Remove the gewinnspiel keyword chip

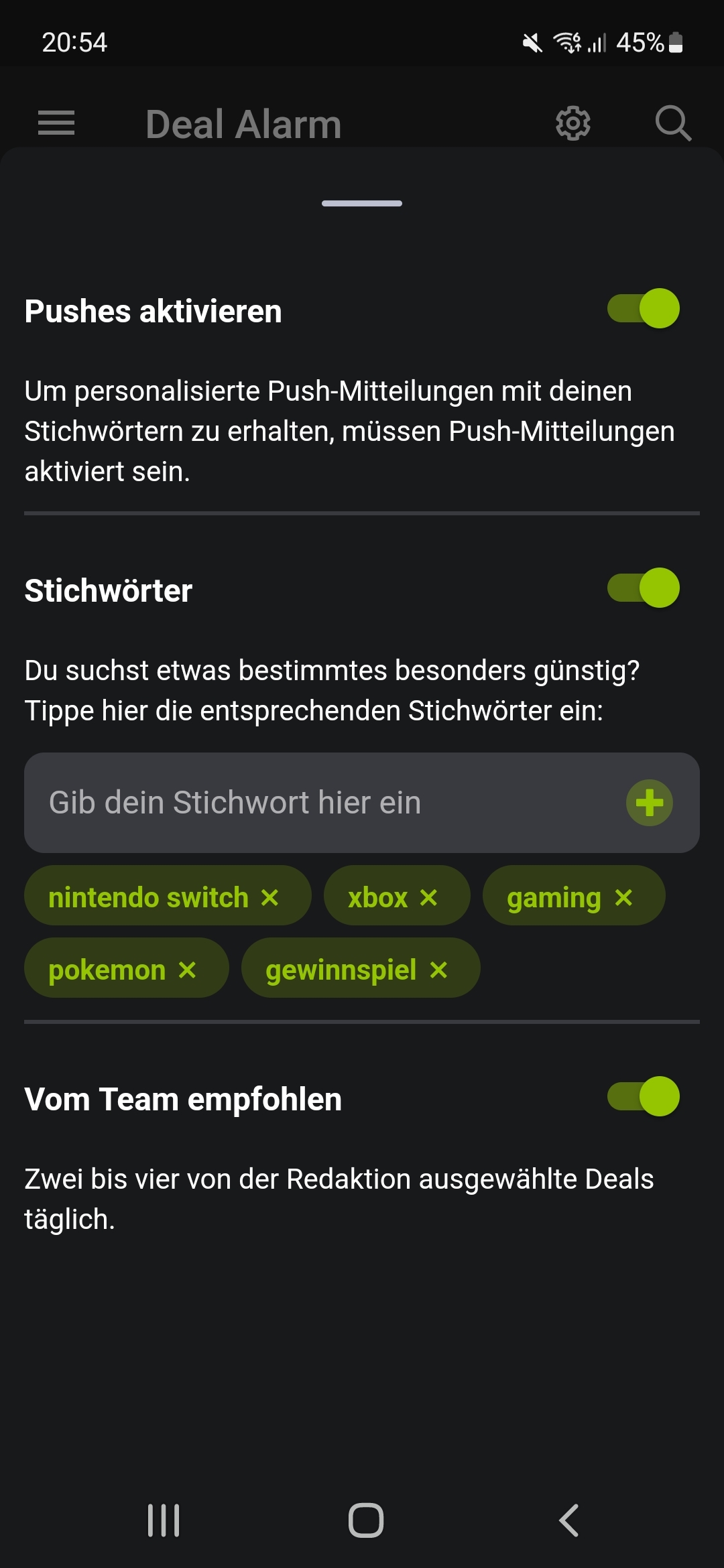(438, 970)
